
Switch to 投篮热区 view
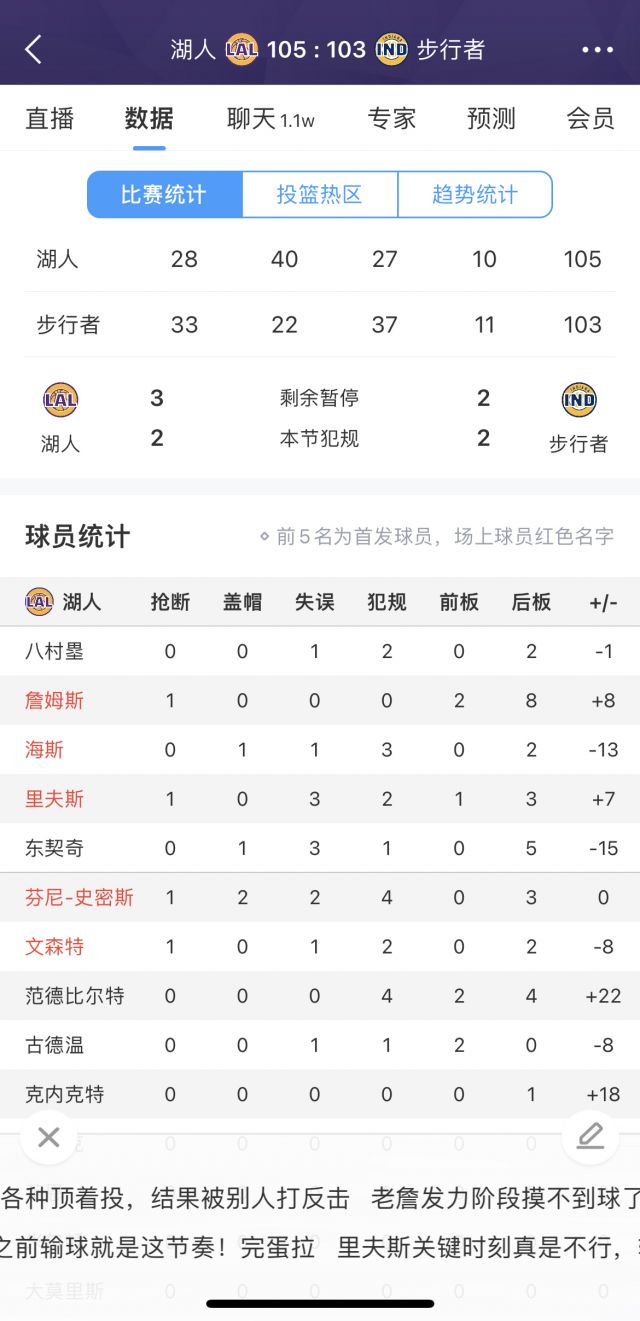[x=320, y=194]
